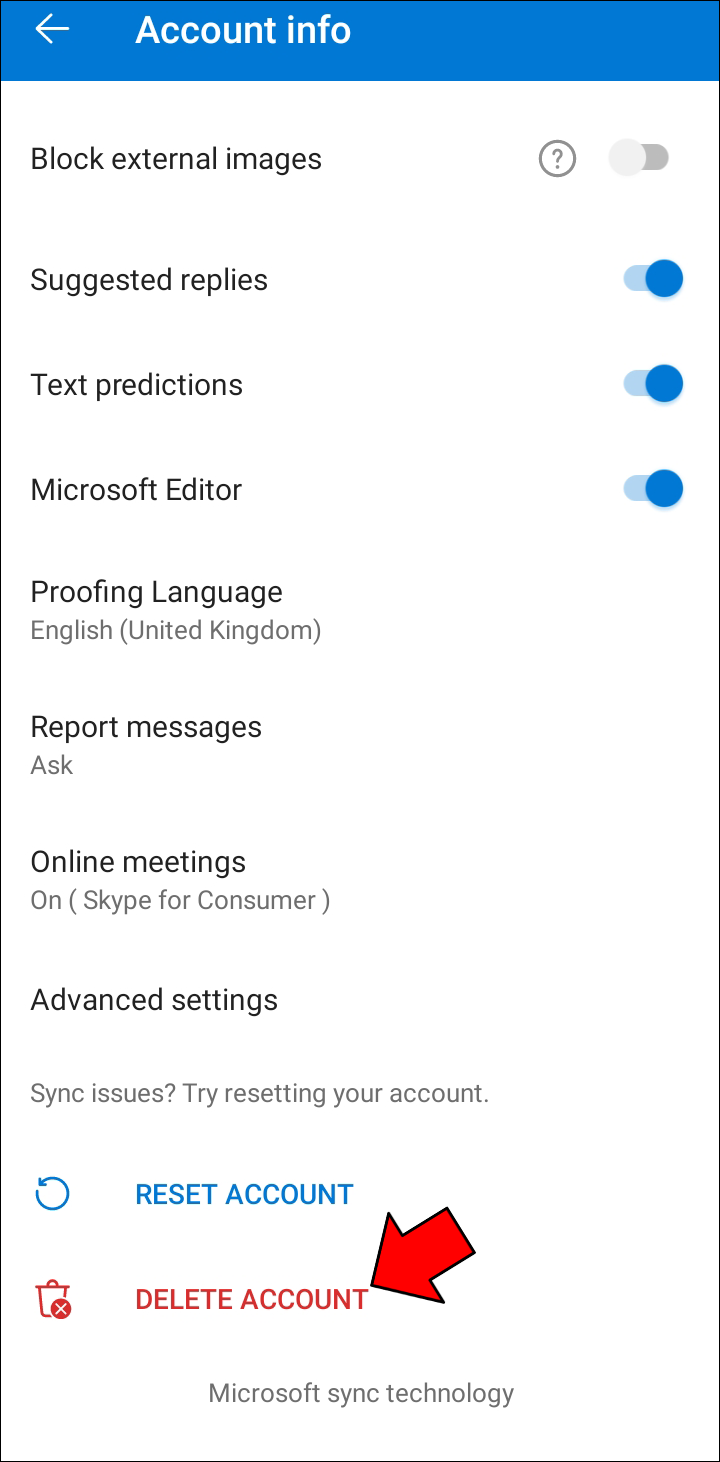720x1462 pixels.
Task: Turn off Suggested replies
Action: coord(653,279)
